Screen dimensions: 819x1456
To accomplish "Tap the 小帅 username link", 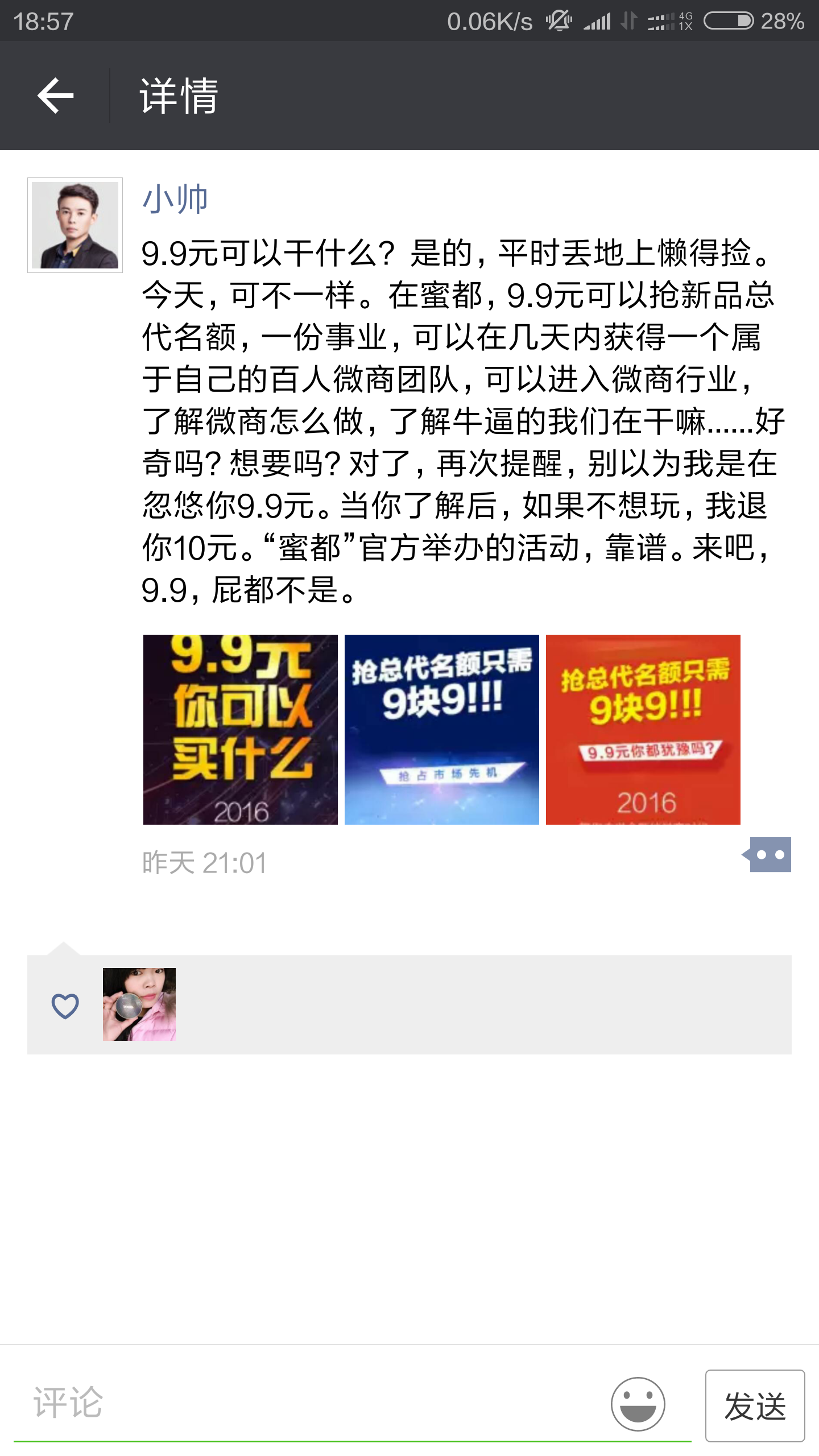I will pyautogui.click(x=175, y=200).
